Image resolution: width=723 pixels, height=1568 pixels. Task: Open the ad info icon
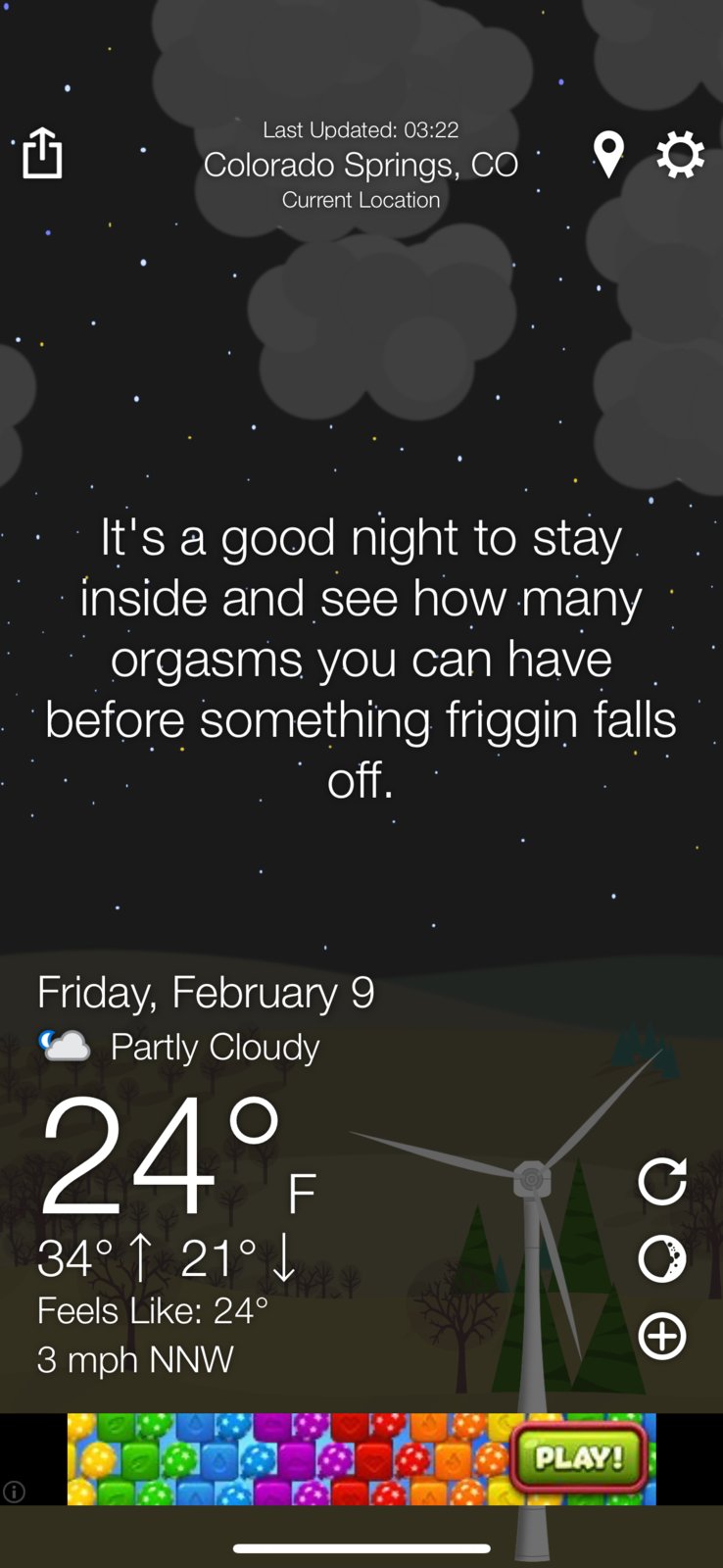pyautogui.click(x=14, y=1493)
